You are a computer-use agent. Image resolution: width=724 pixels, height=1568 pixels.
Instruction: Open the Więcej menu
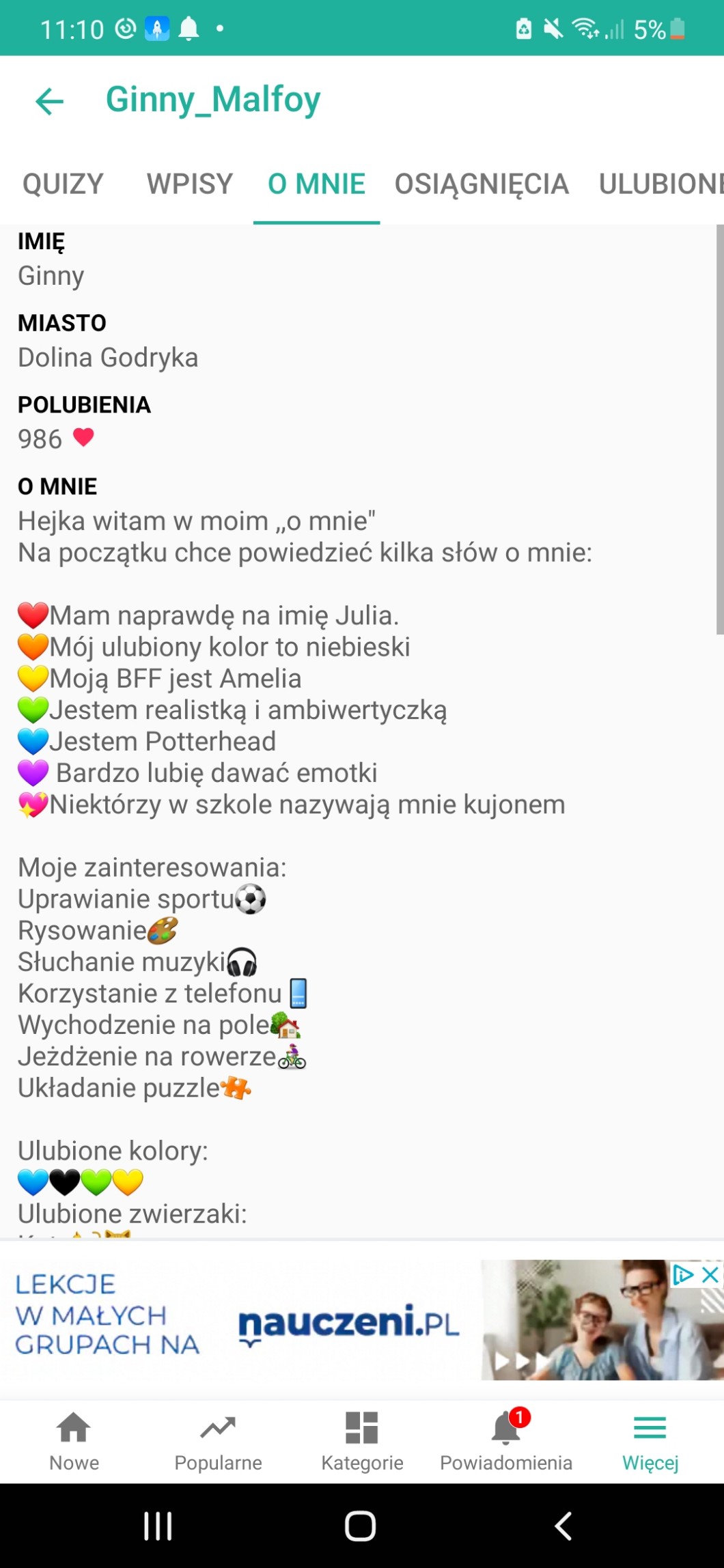pos(650,1441)
